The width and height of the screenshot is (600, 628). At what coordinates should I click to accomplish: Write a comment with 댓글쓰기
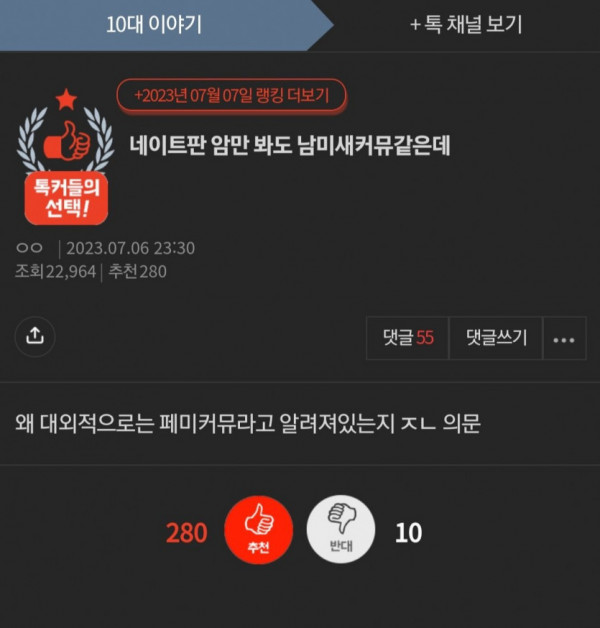tap(496, 338)
